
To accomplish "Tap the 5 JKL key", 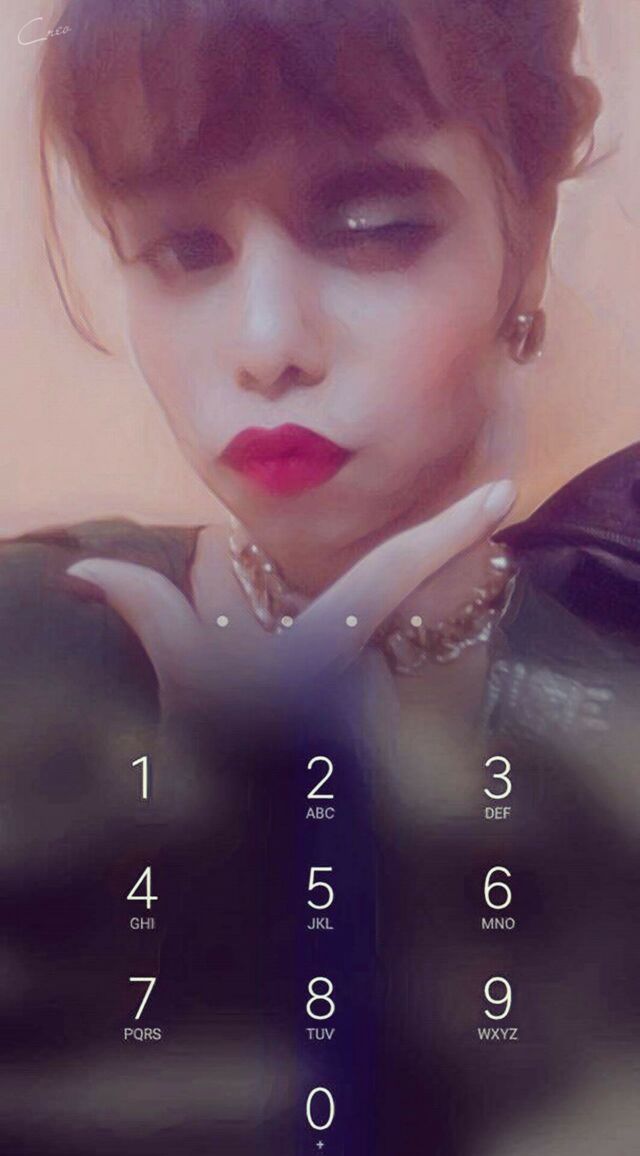I will pyautogui.click(x=320, y=898).
